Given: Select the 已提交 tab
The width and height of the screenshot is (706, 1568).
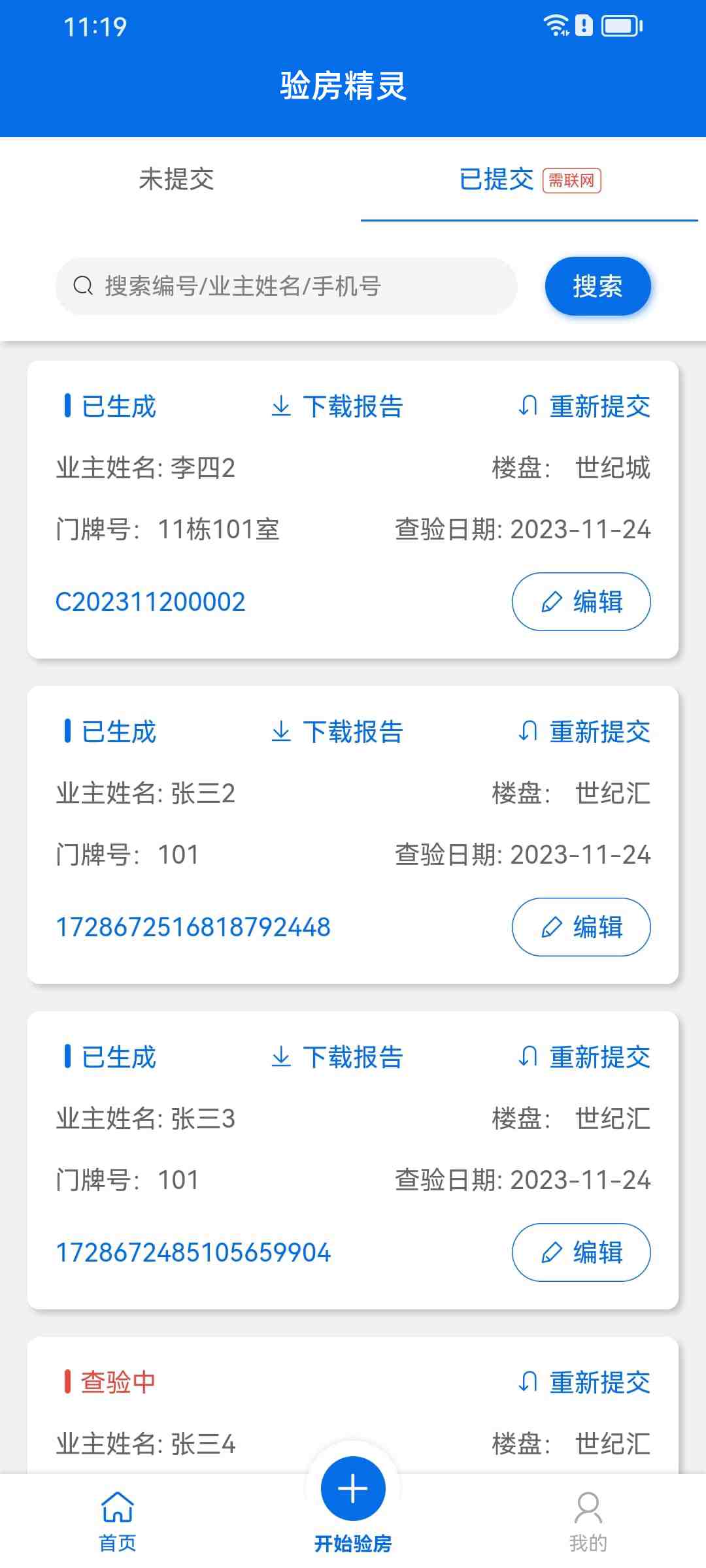Looking at the screenshot, I should pyautogui.click(x=497, y=180).
